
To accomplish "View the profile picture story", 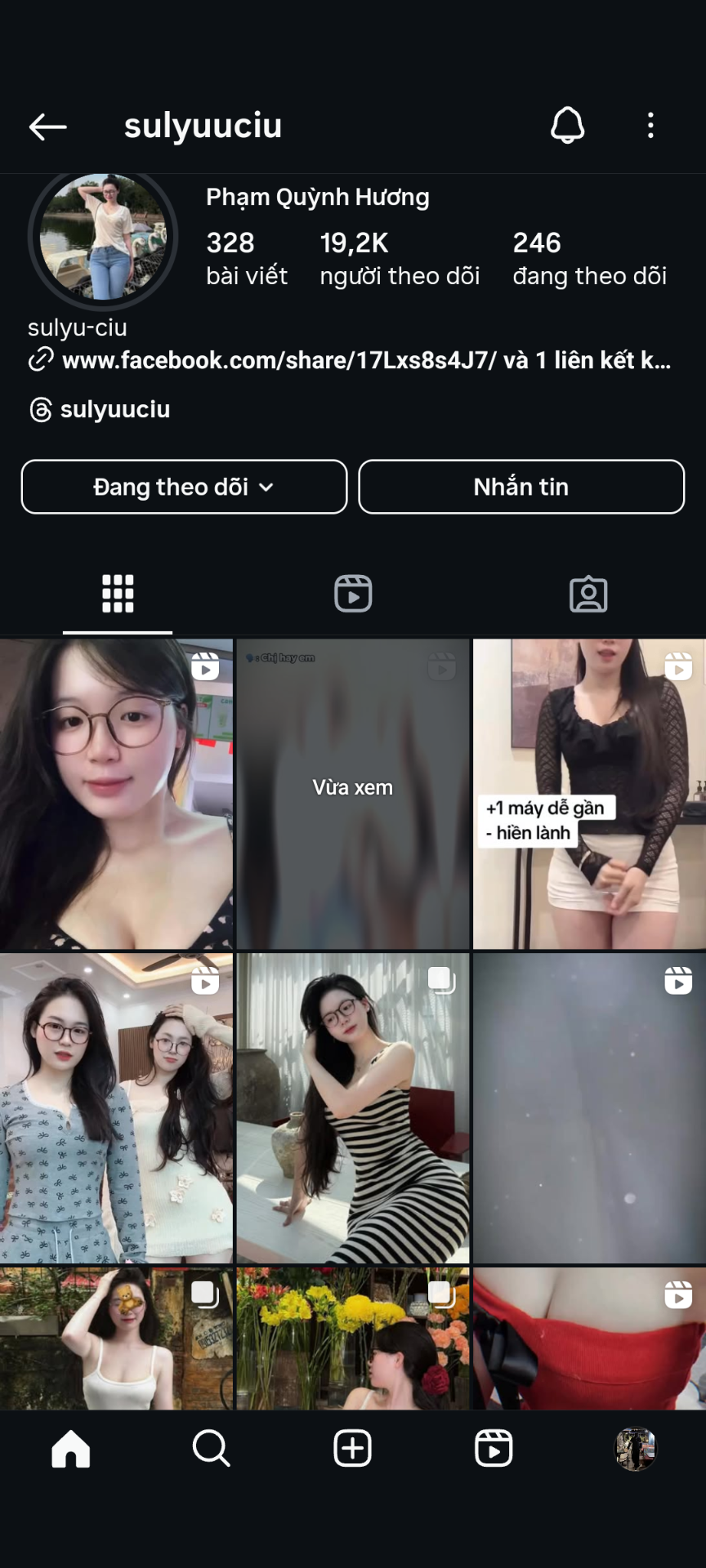I will (103, 237).
